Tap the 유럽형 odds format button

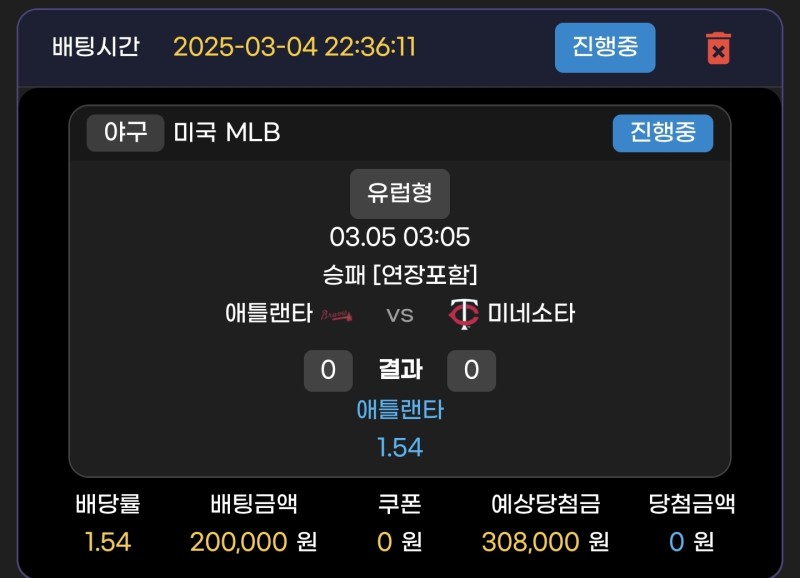[399, 194]
